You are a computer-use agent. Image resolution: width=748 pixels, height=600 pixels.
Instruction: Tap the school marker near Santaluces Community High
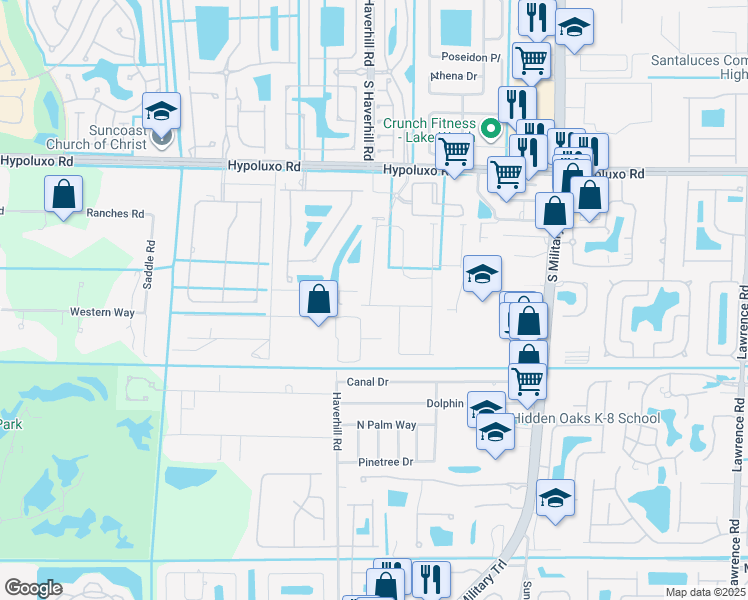575,31
